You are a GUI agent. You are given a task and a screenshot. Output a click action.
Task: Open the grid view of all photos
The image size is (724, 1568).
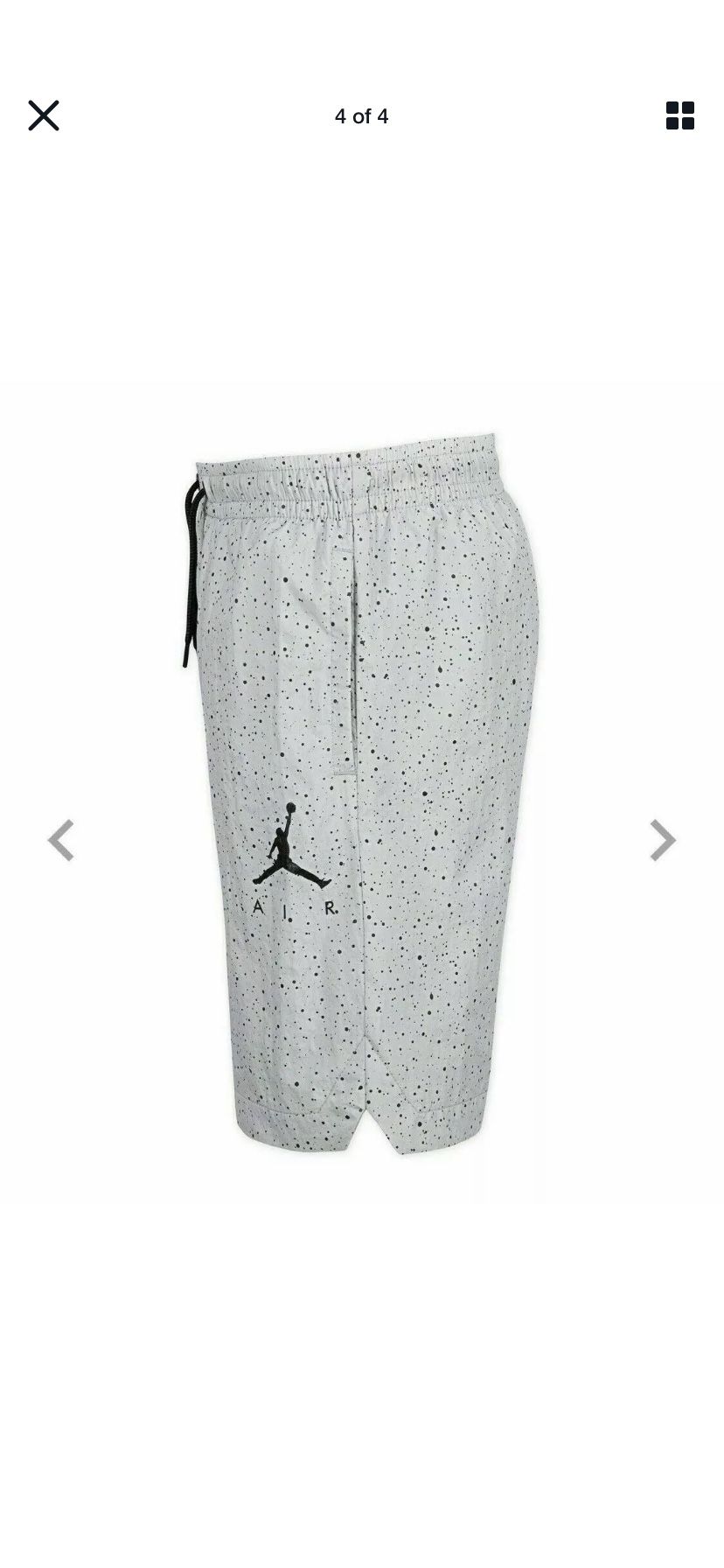click(679, 115)
